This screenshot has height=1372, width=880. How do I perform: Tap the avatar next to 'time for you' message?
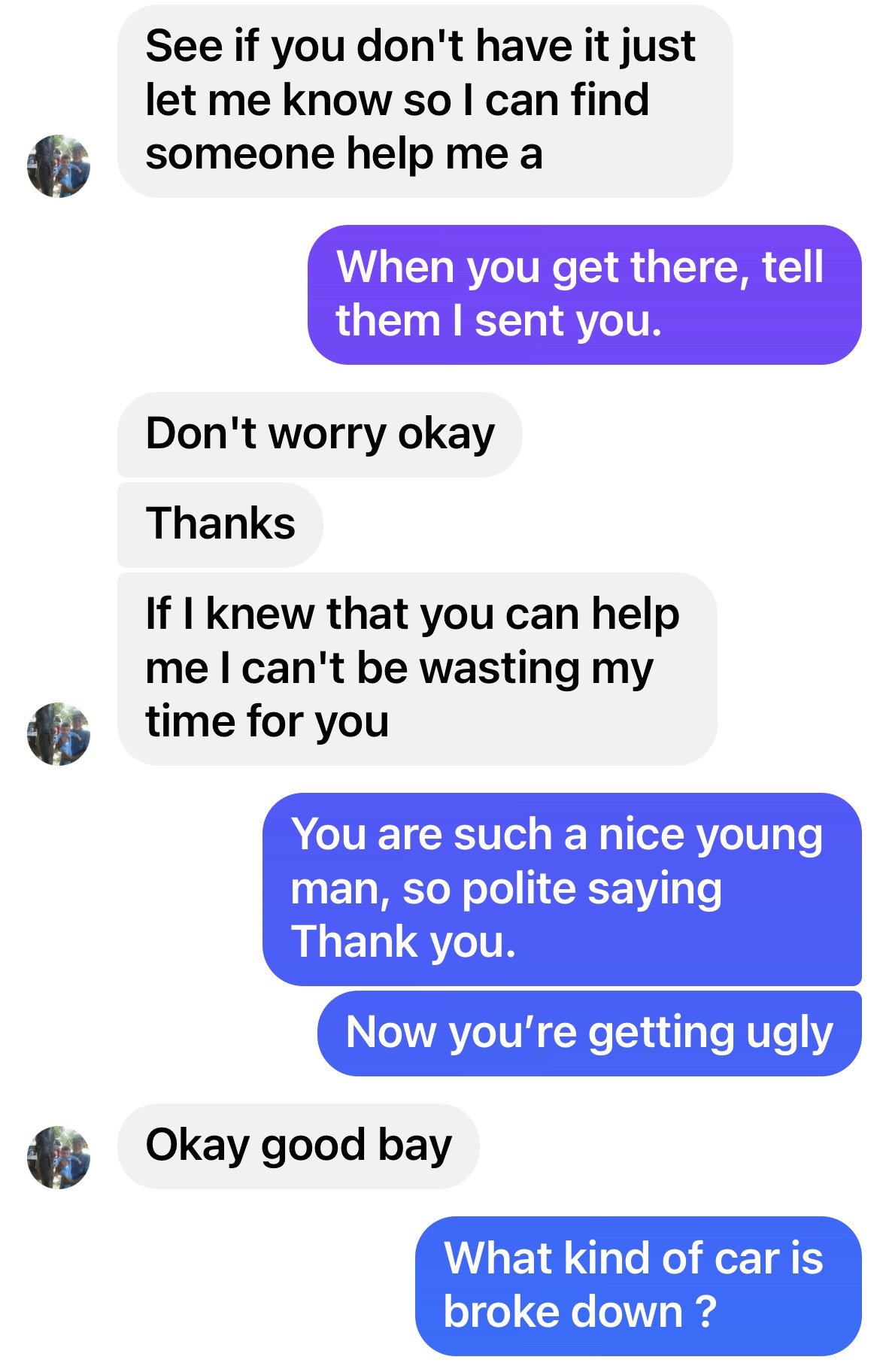pos(59,733)
